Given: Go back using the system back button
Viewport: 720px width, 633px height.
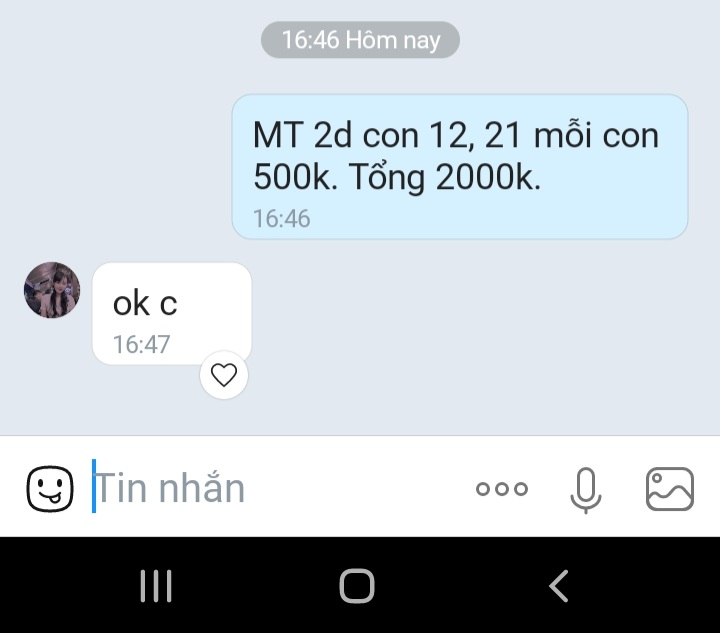Looking at the screenshot, I should coord(559,586).
